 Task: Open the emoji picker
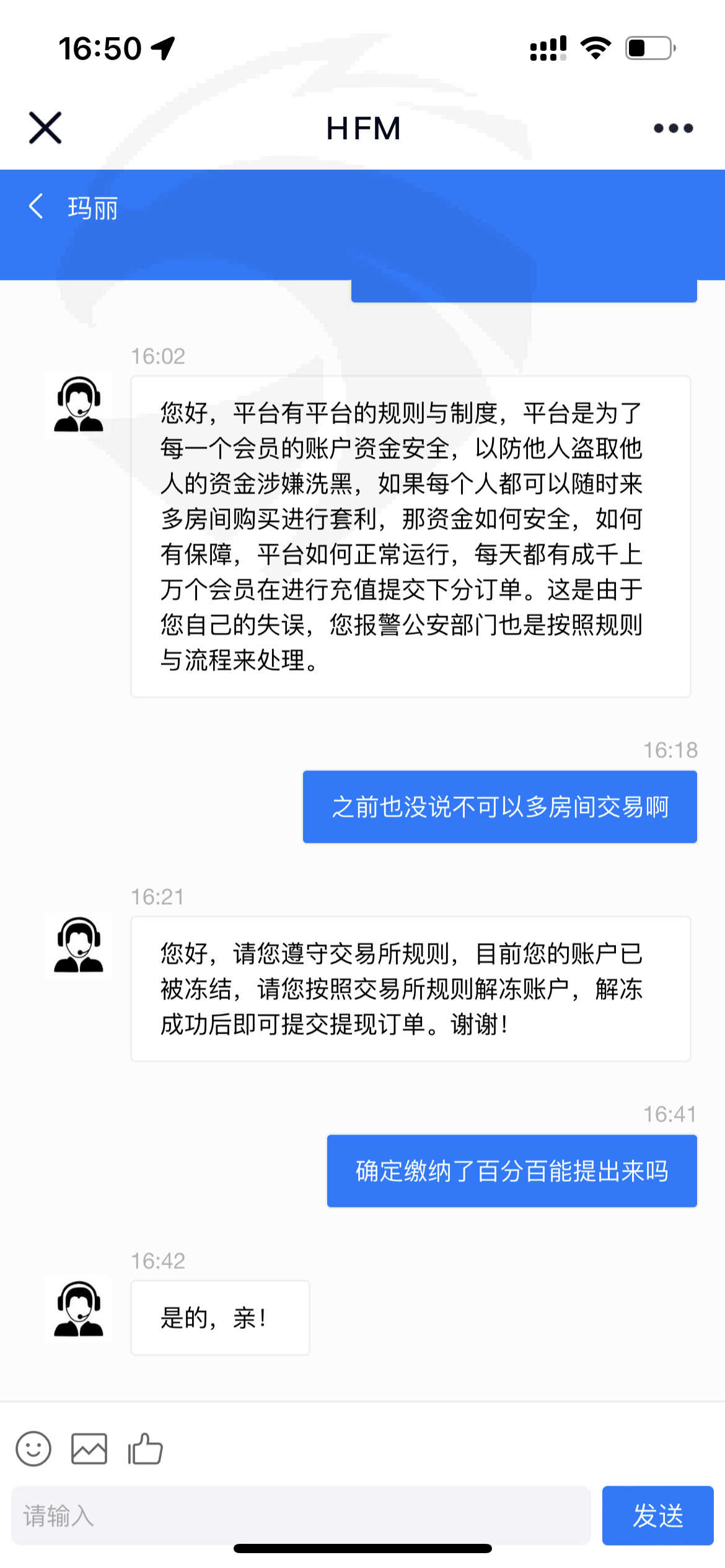(33, 1449)
